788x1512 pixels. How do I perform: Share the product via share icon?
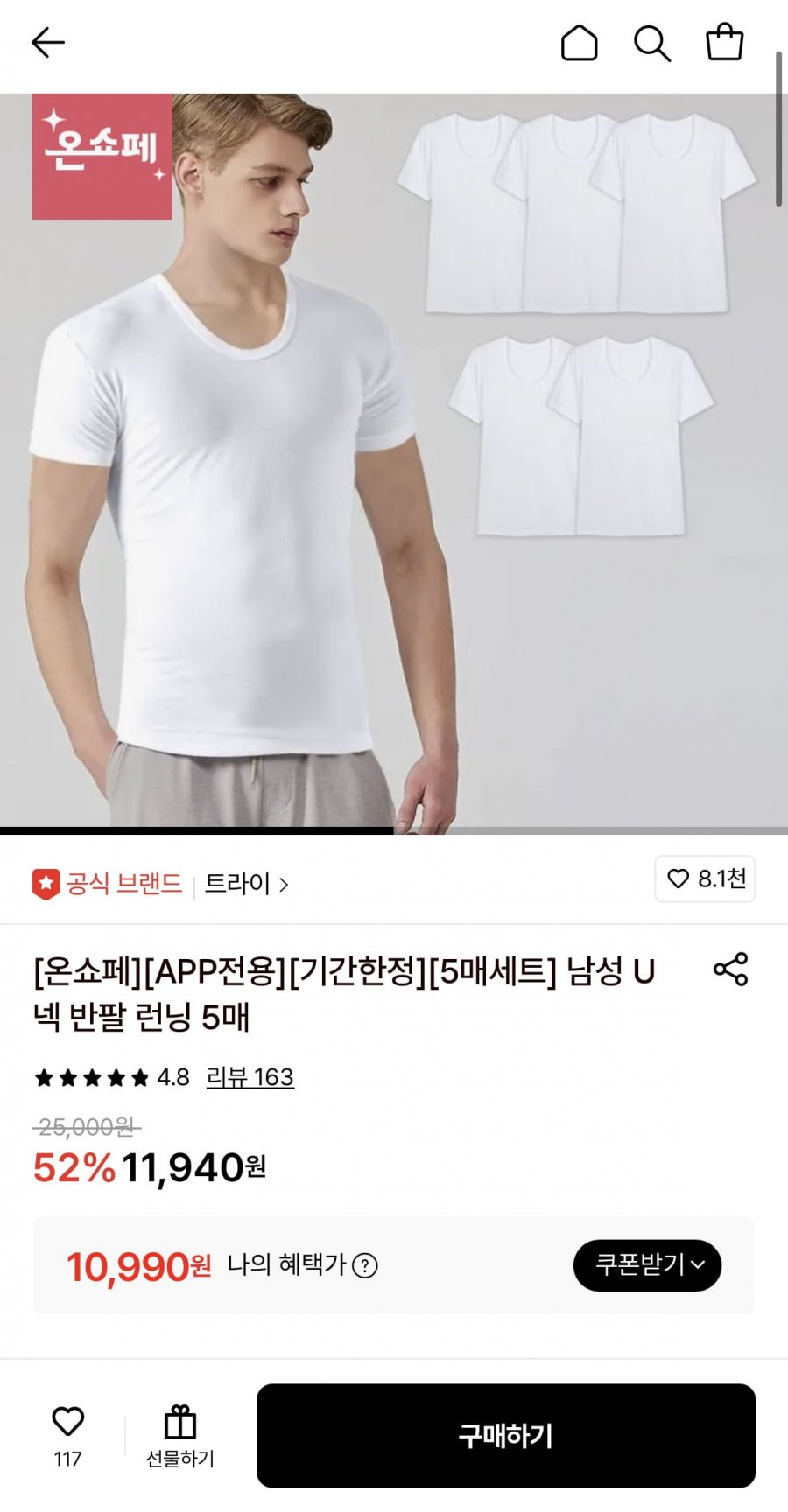729,969
